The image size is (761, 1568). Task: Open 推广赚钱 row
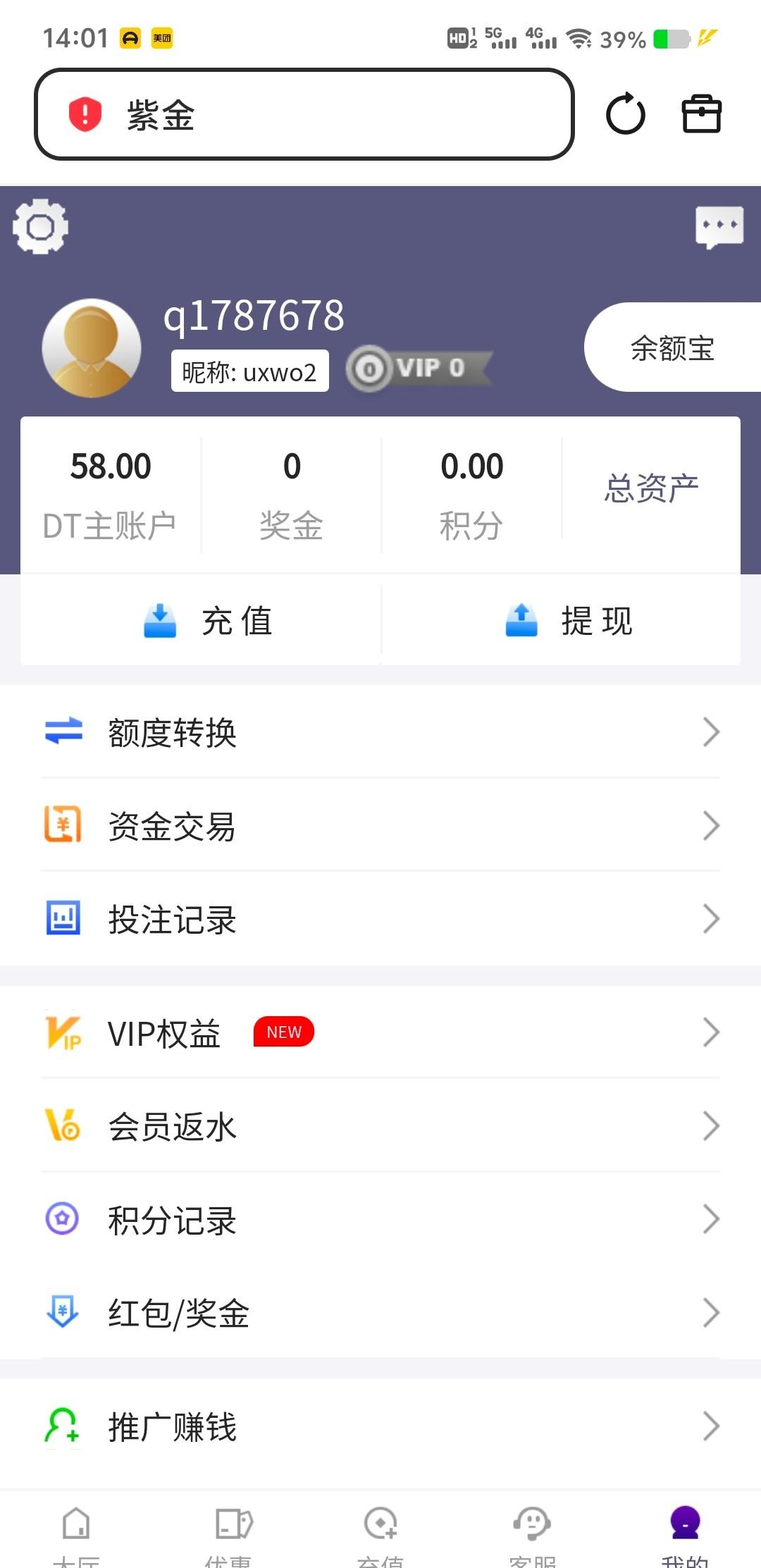point(380,1426)
